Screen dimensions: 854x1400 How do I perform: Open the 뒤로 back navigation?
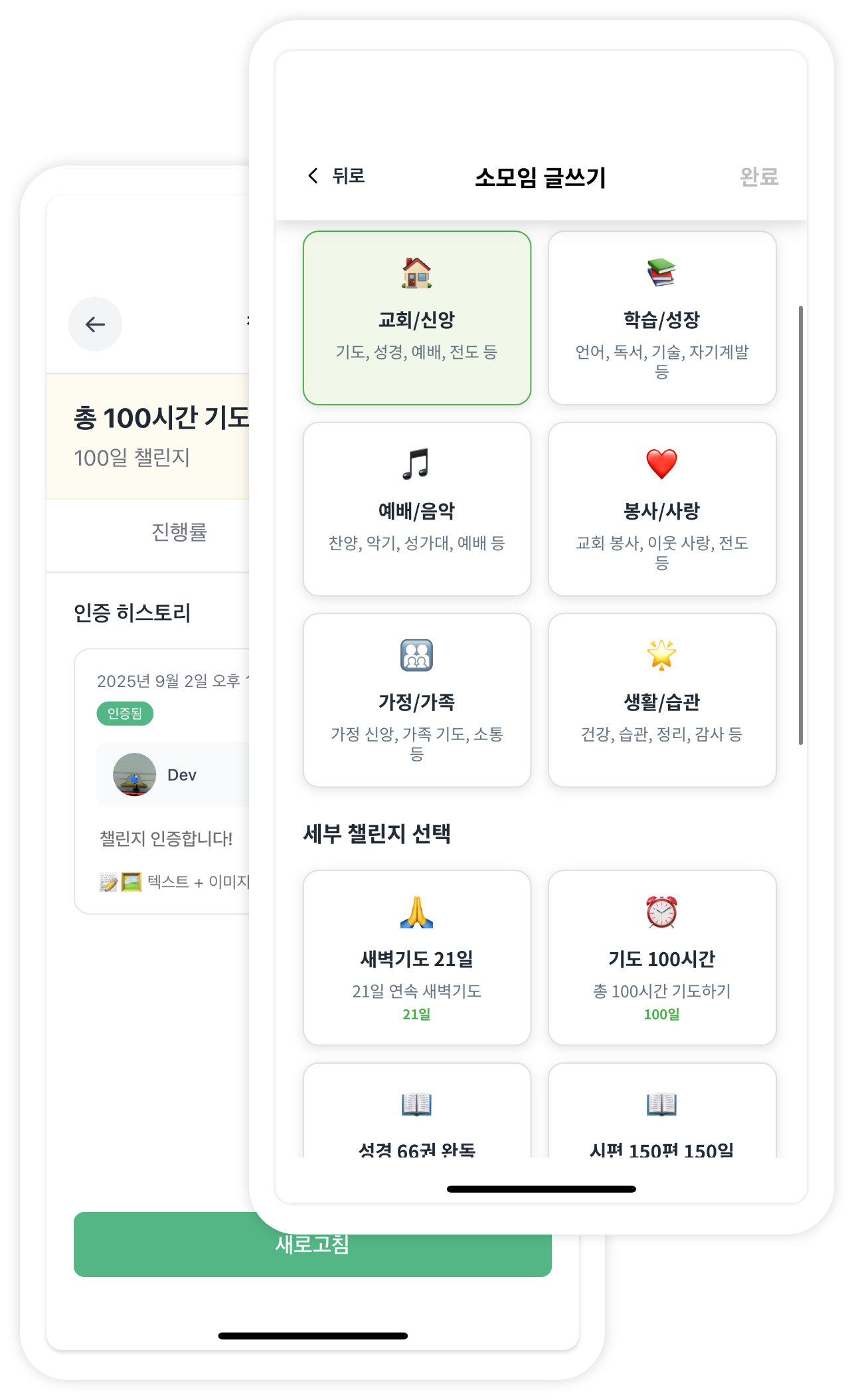tap(337, 175)
